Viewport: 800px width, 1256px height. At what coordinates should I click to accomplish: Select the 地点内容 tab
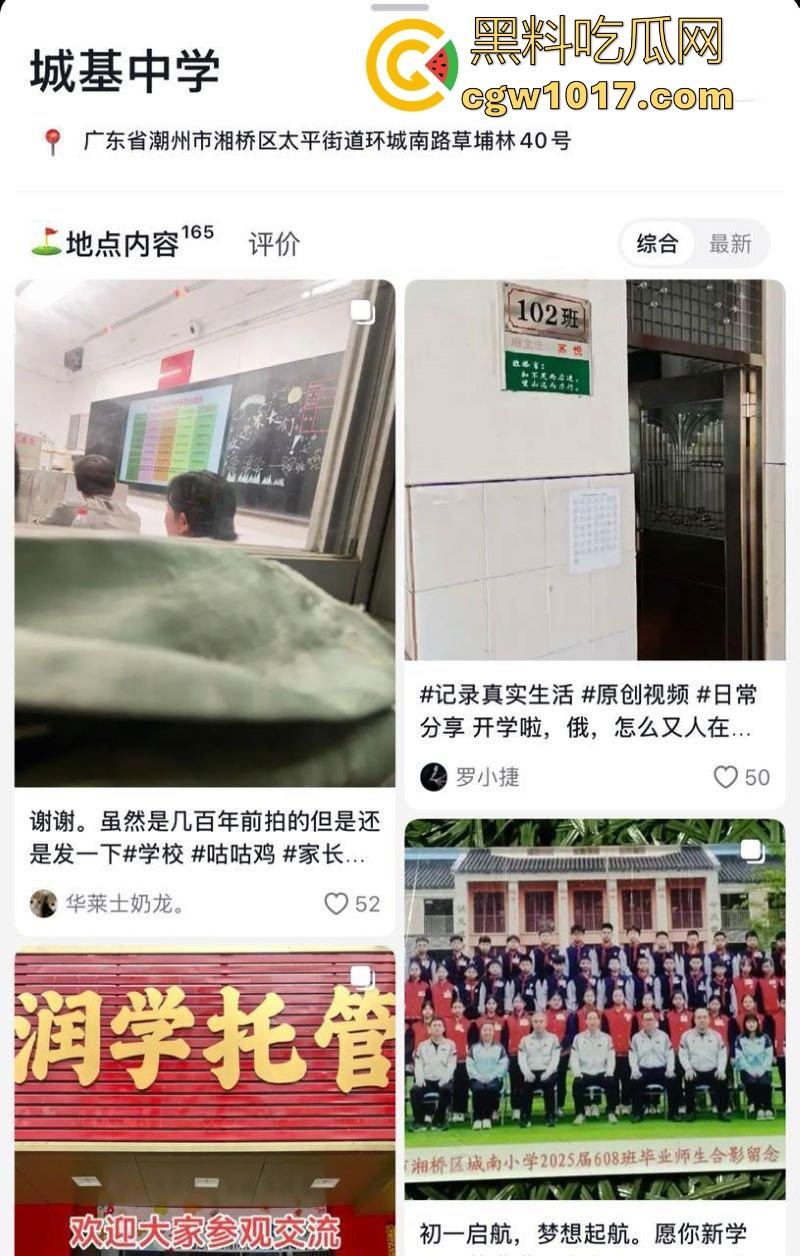tap(122, 243)
